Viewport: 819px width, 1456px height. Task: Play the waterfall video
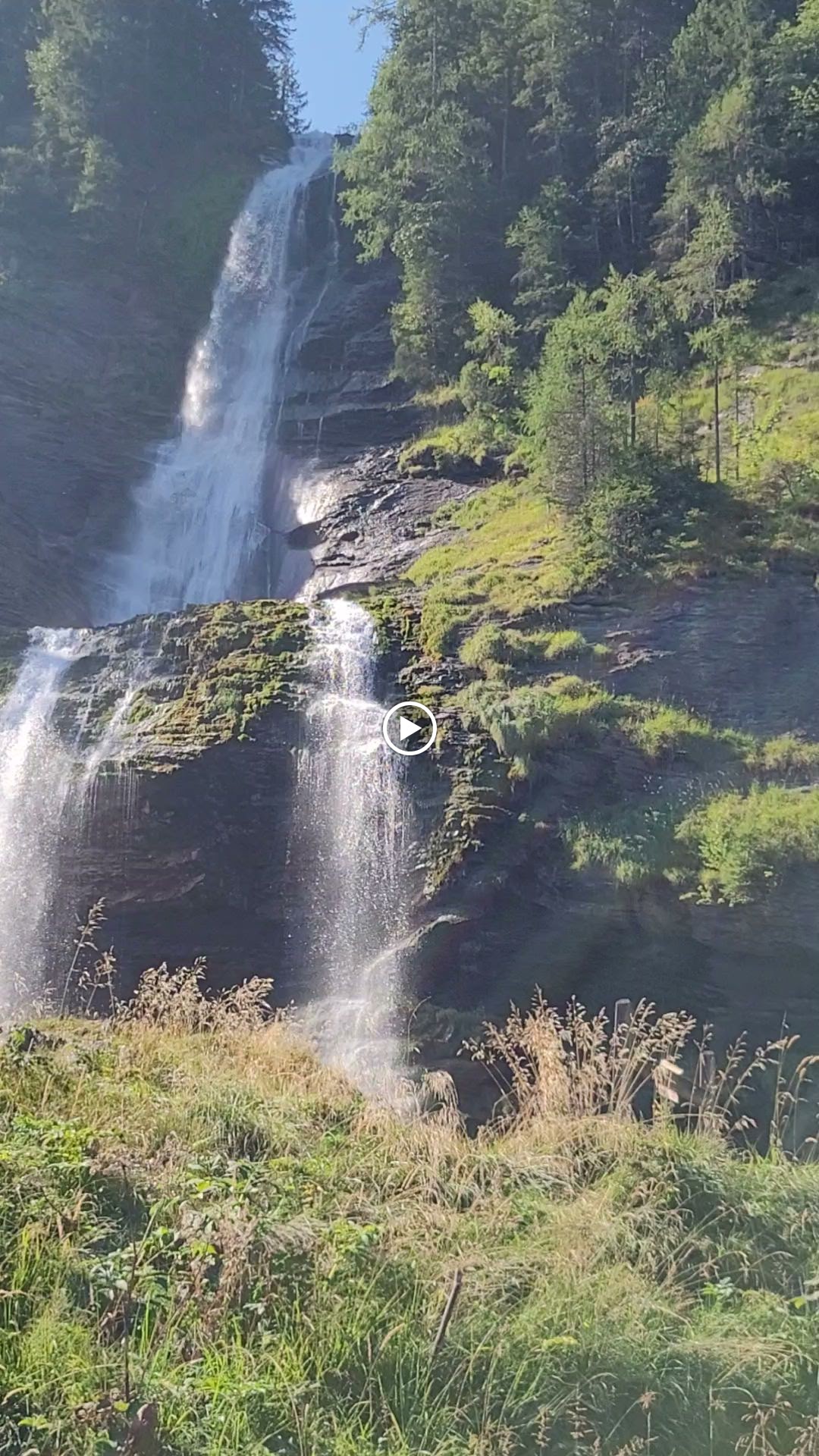[x=409, y=729]
